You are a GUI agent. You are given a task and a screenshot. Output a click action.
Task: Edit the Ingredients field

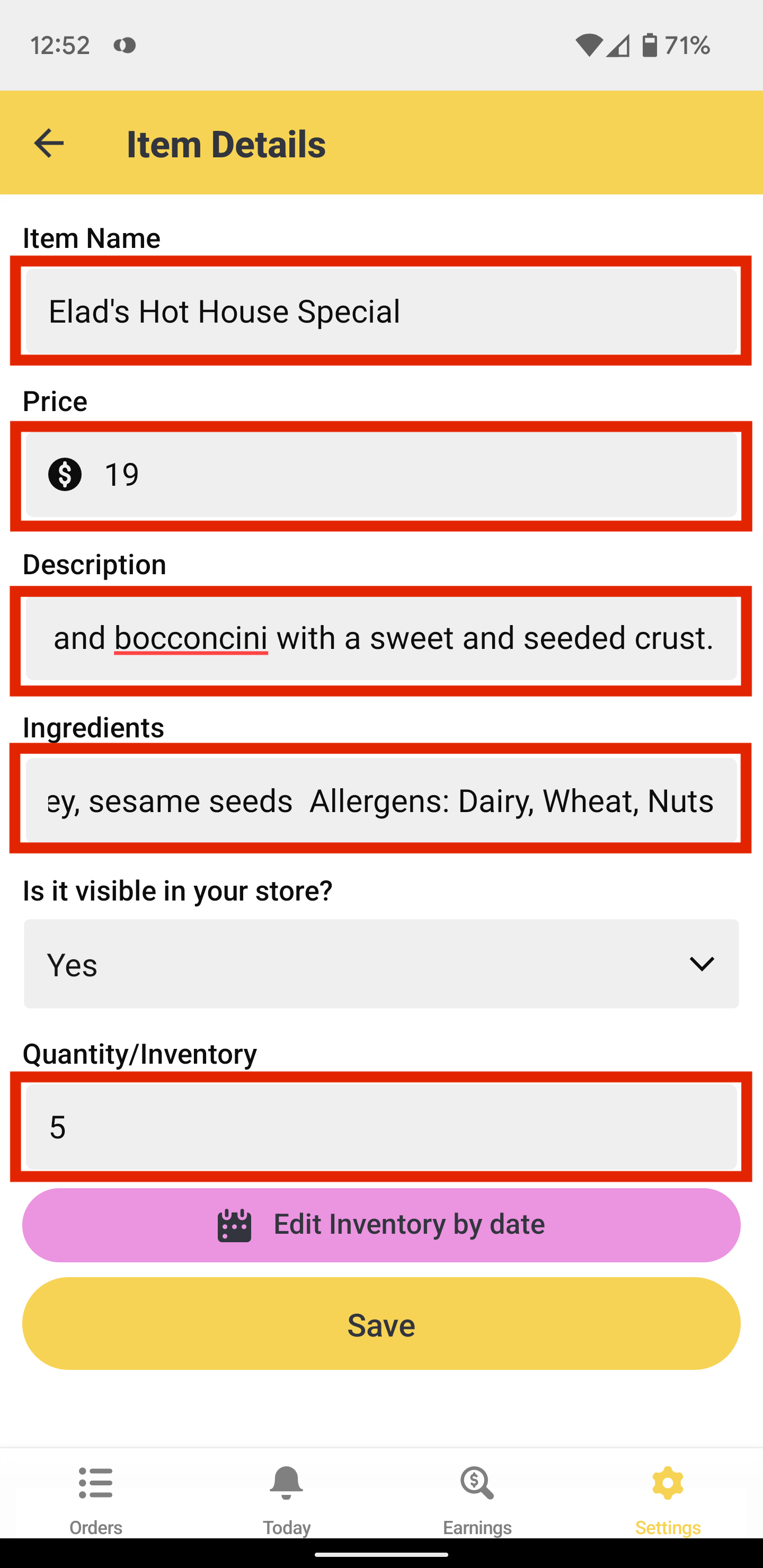tap(381, 800)
